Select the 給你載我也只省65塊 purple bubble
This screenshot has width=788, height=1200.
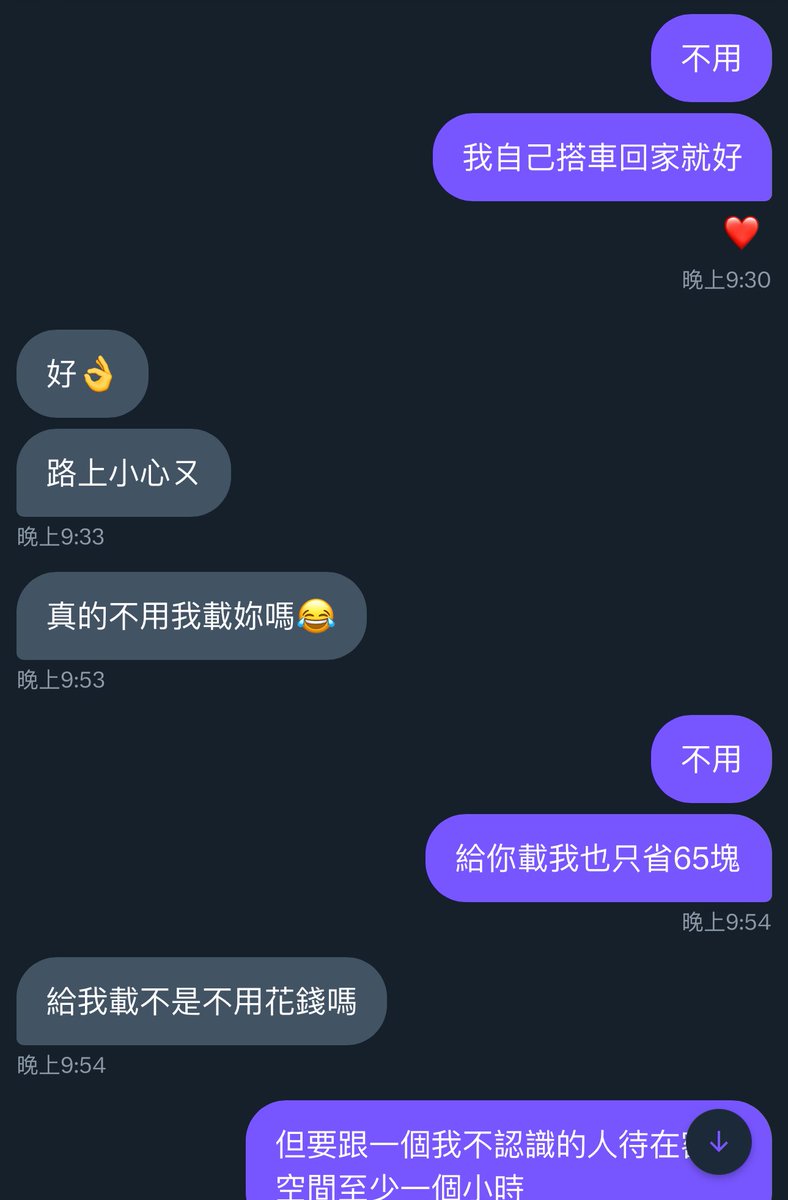(600, 858)
